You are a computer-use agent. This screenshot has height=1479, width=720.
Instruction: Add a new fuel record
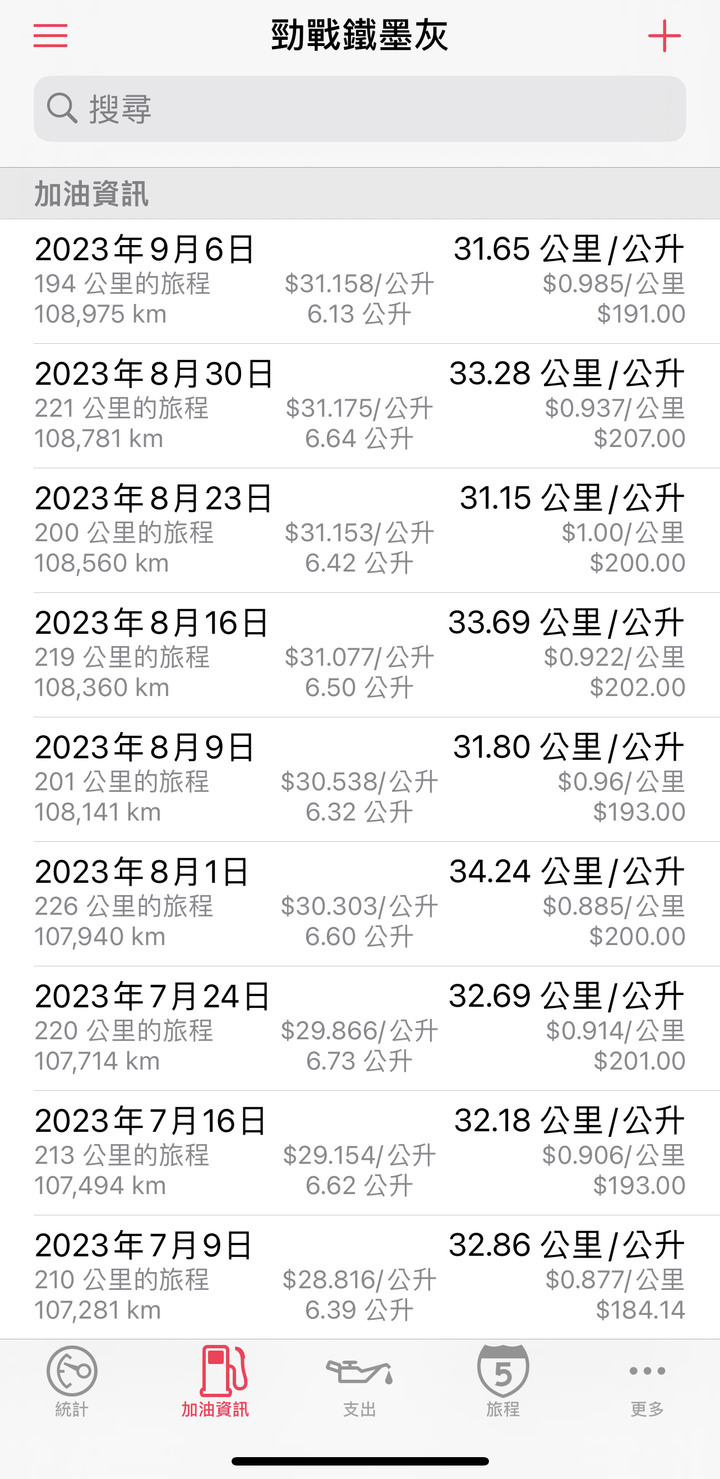[x=664, y=36]
